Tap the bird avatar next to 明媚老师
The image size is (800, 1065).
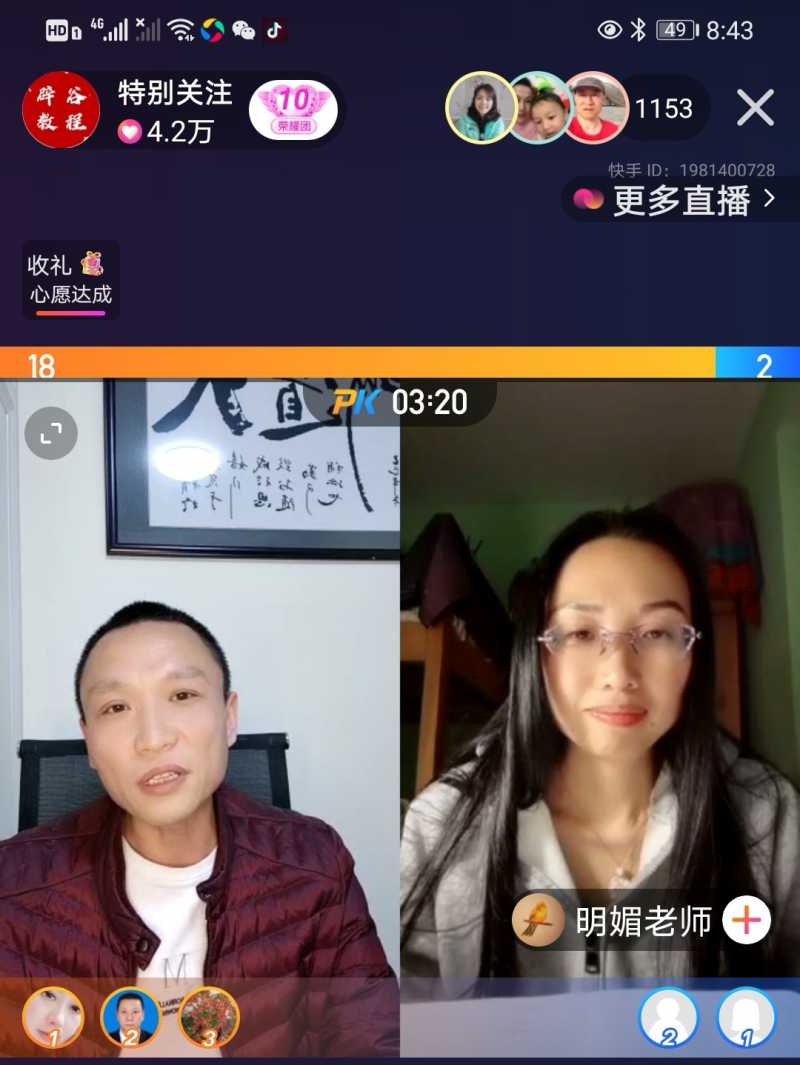(x=537, y=919)
